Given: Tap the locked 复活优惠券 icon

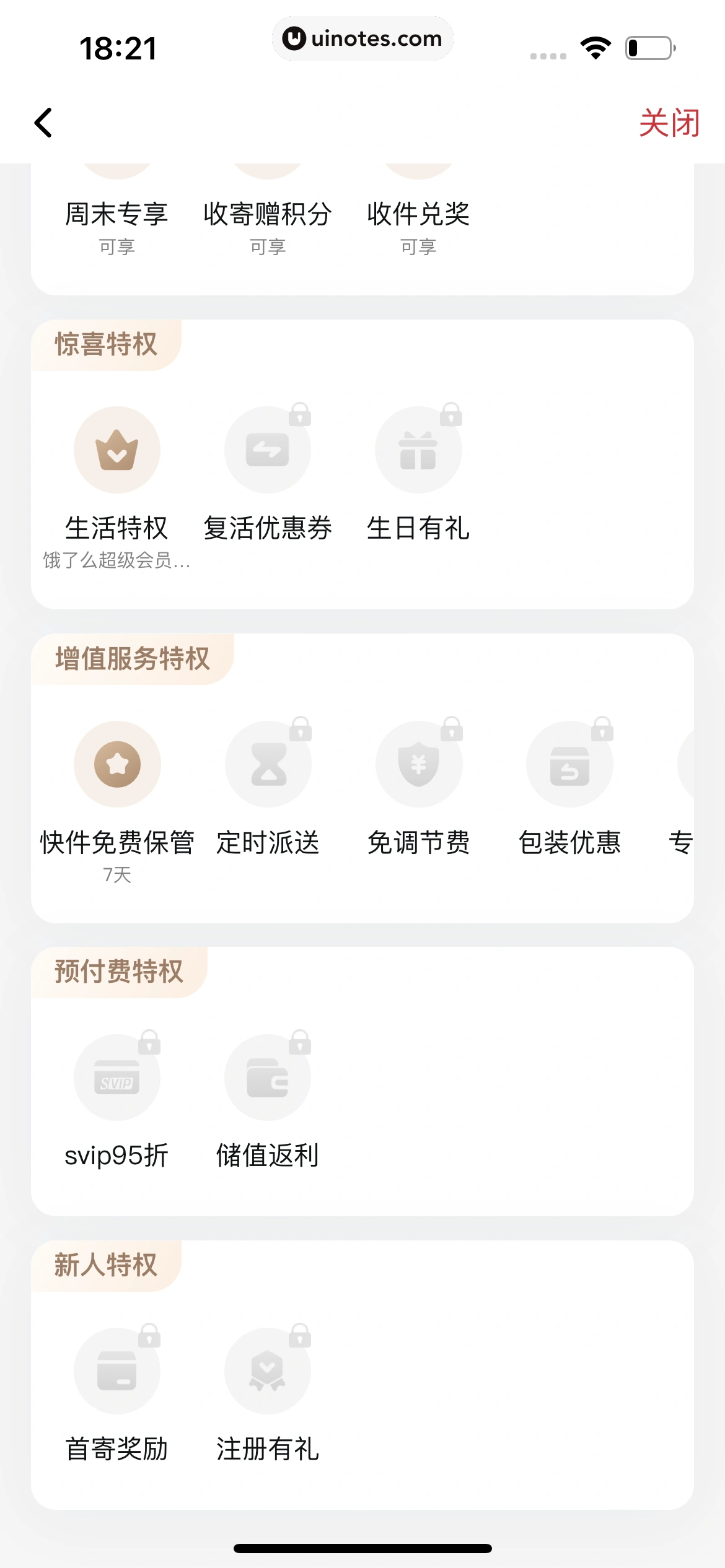Looking at the screenshot, I should [268, 450].
